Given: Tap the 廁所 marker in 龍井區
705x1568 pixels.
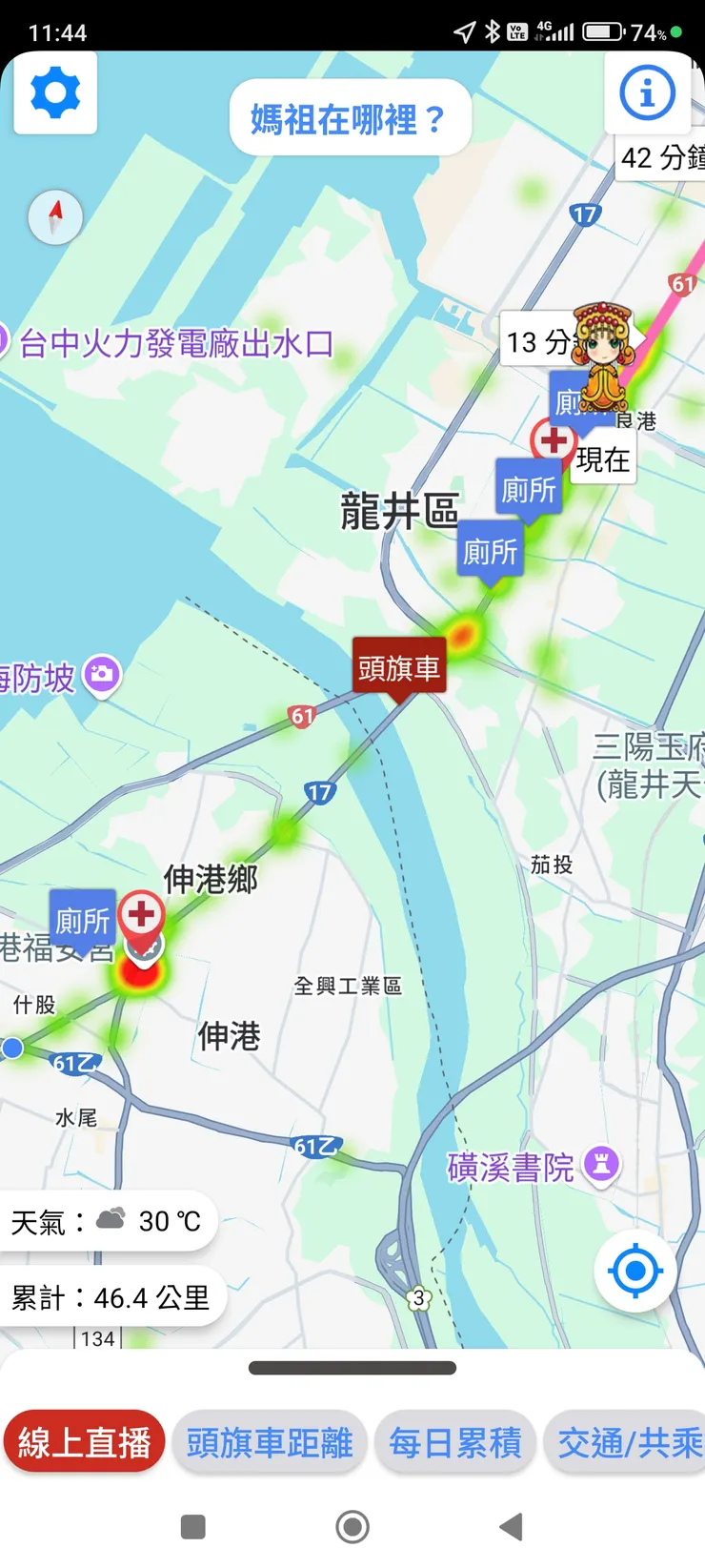Looking at the screenshot, I should pos(529,489).
